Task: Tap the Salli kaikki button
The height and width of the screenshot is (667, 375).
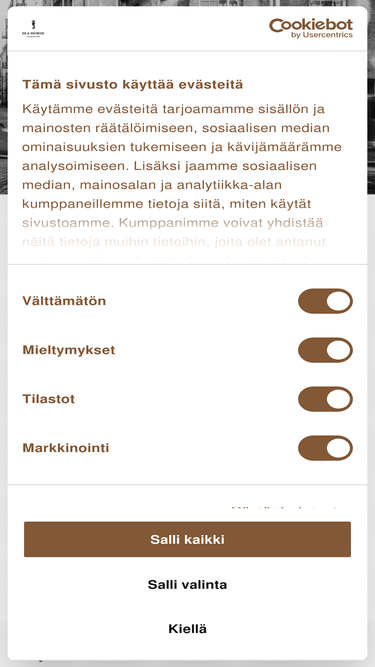Action: click(187, 539)
